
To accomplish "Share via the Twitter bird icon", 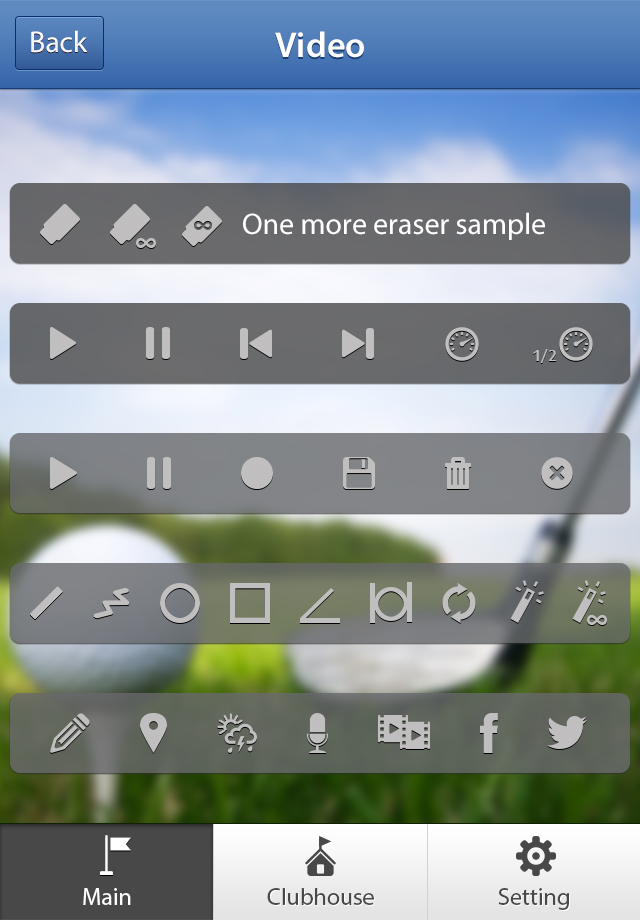I will click(x=566, y=733).
